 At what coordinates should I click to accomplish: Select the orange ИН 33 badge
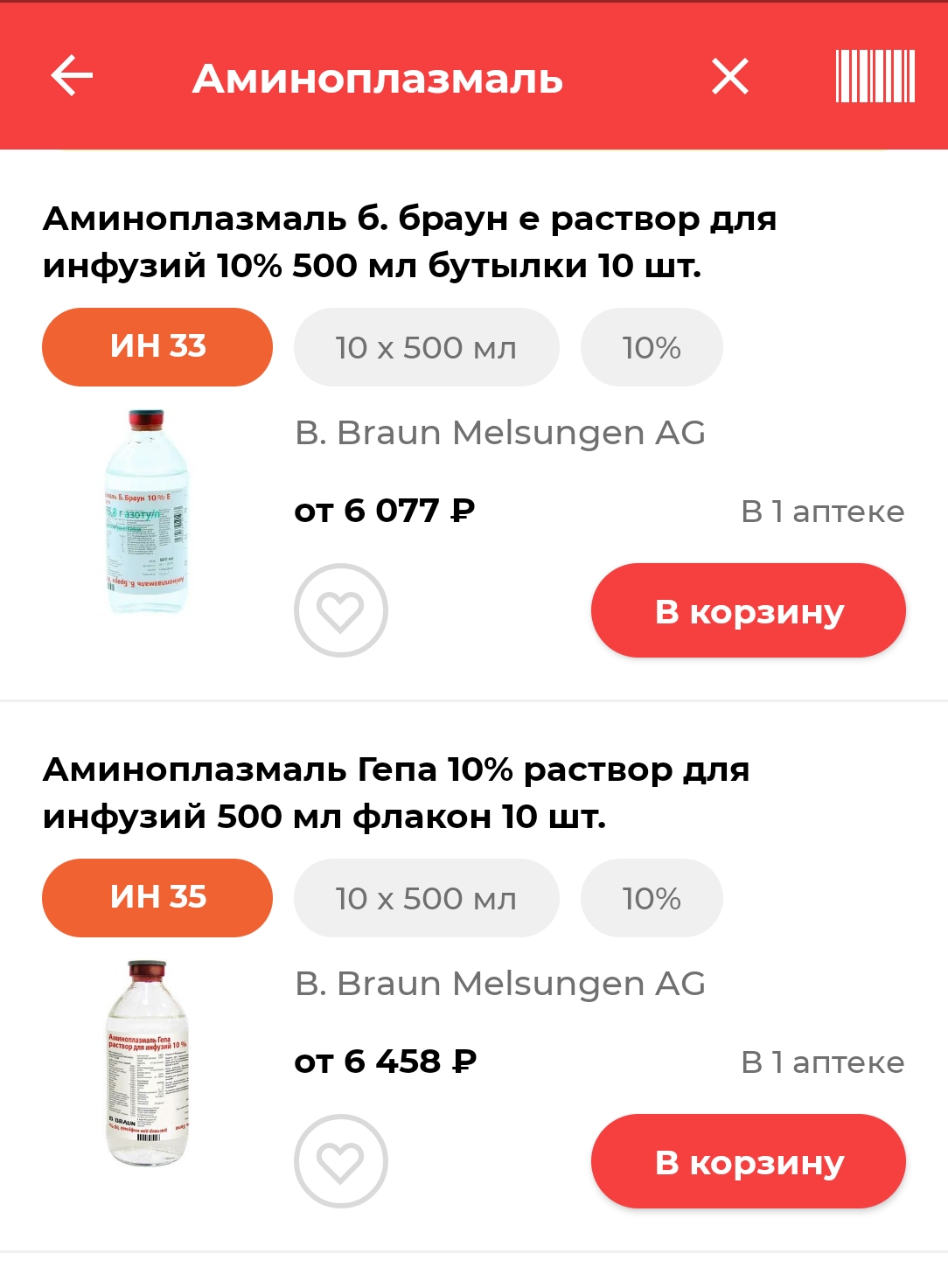click(157, 346)
